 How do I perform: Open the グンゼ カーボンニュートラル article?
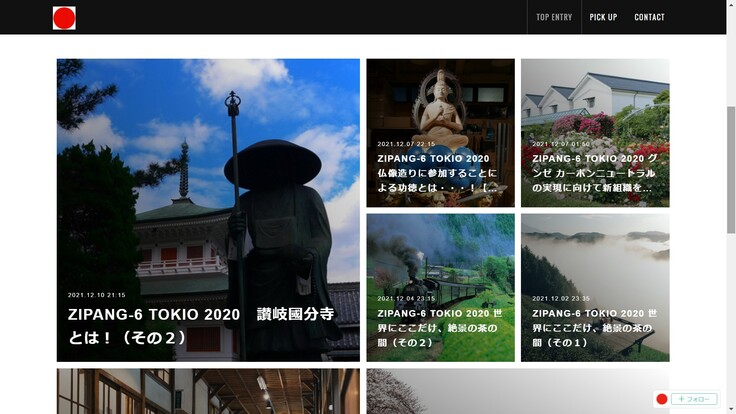point(595,133)
